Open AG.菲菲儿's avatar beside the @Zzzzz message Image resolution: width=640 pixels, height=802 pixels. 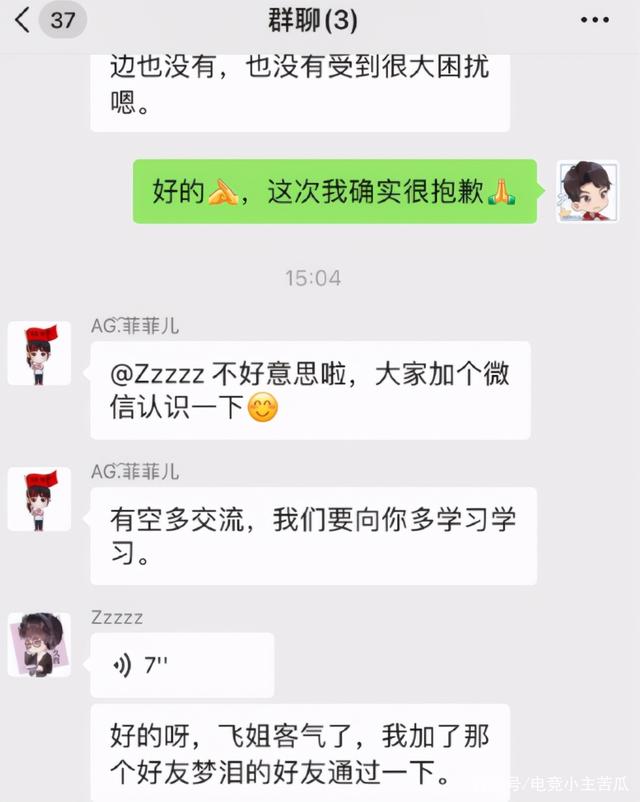pos(40,353)
